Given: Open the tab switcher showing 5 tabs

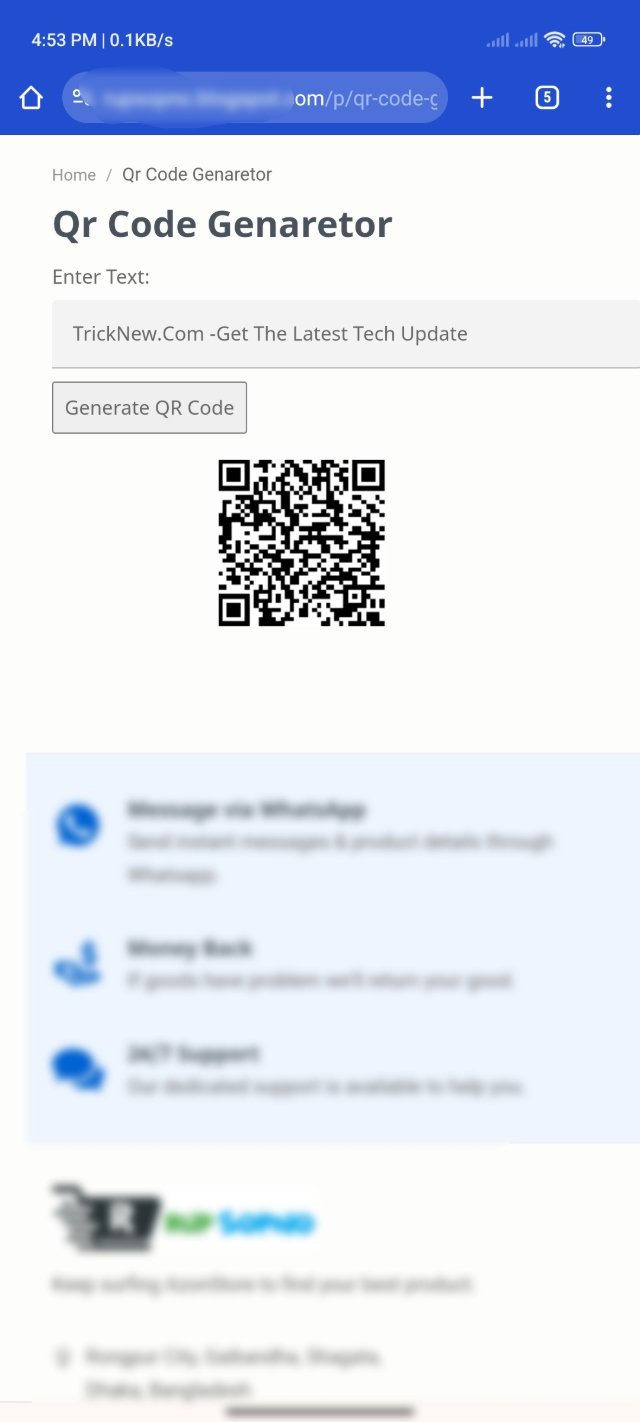Looking at the screenshot, I should tap(546, 97).
